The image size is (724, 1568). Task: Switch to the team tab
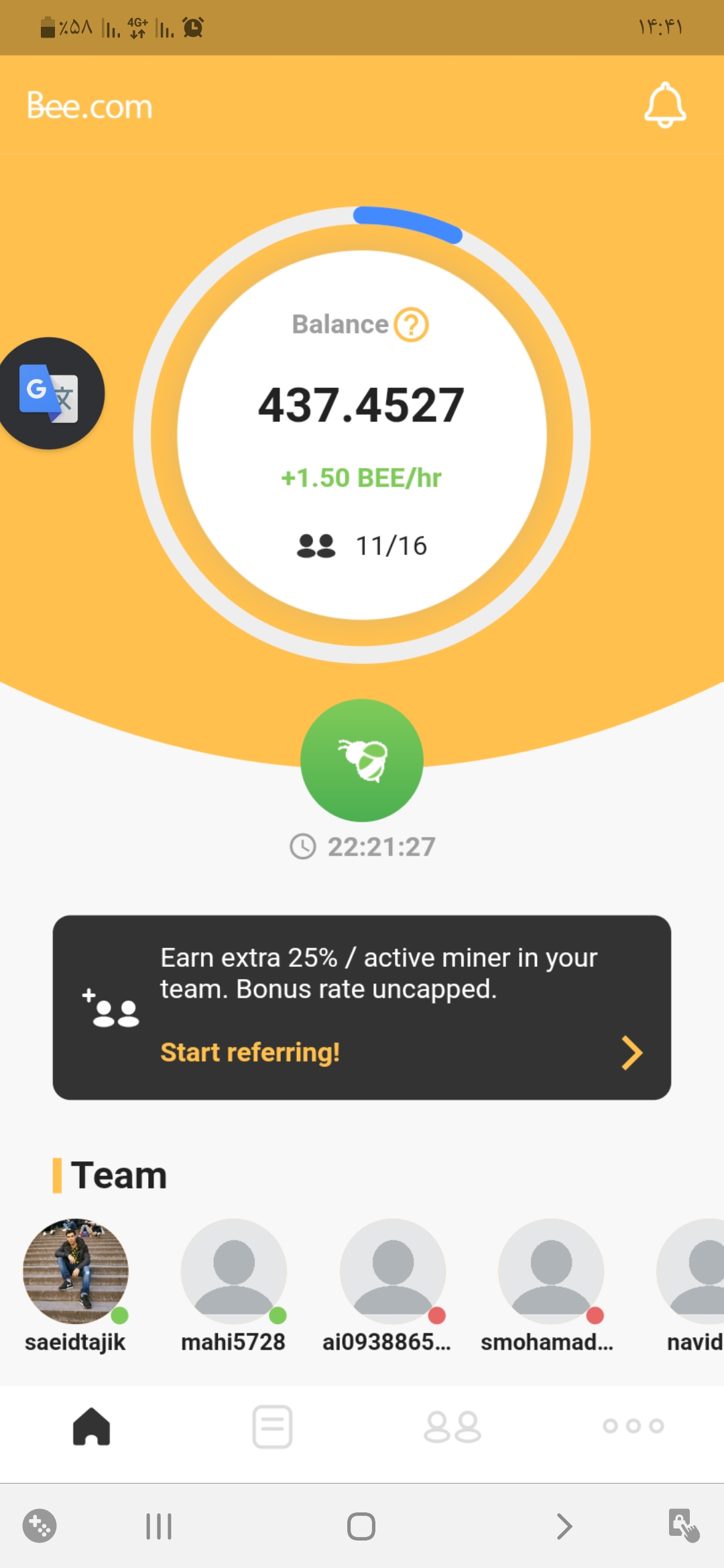click(x=452, y=1426)
